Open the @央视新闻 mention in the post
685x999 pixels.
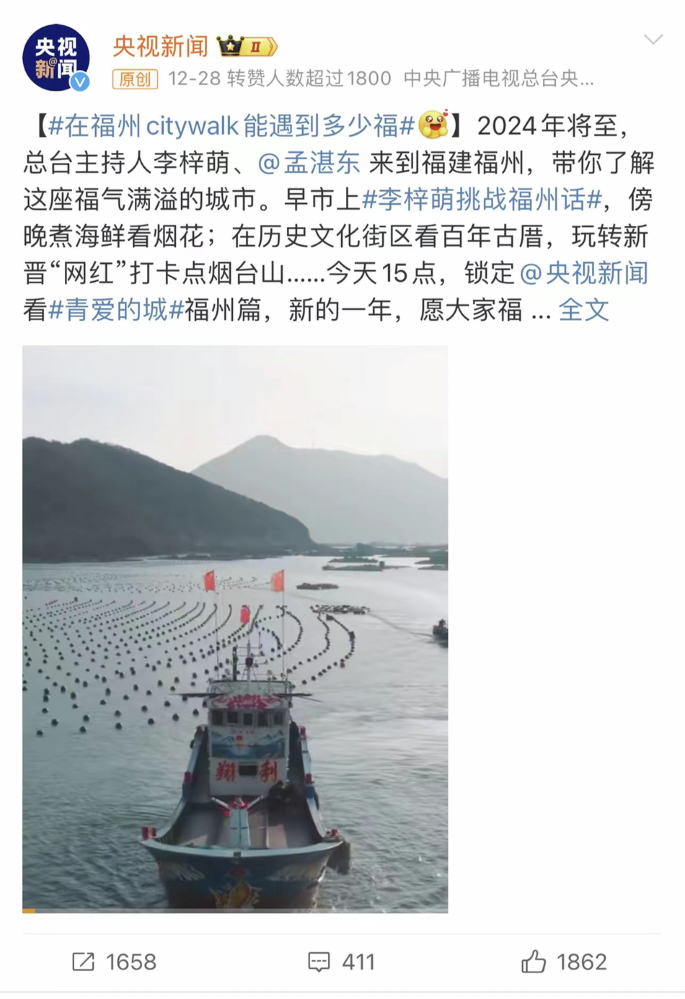[585, 273]
